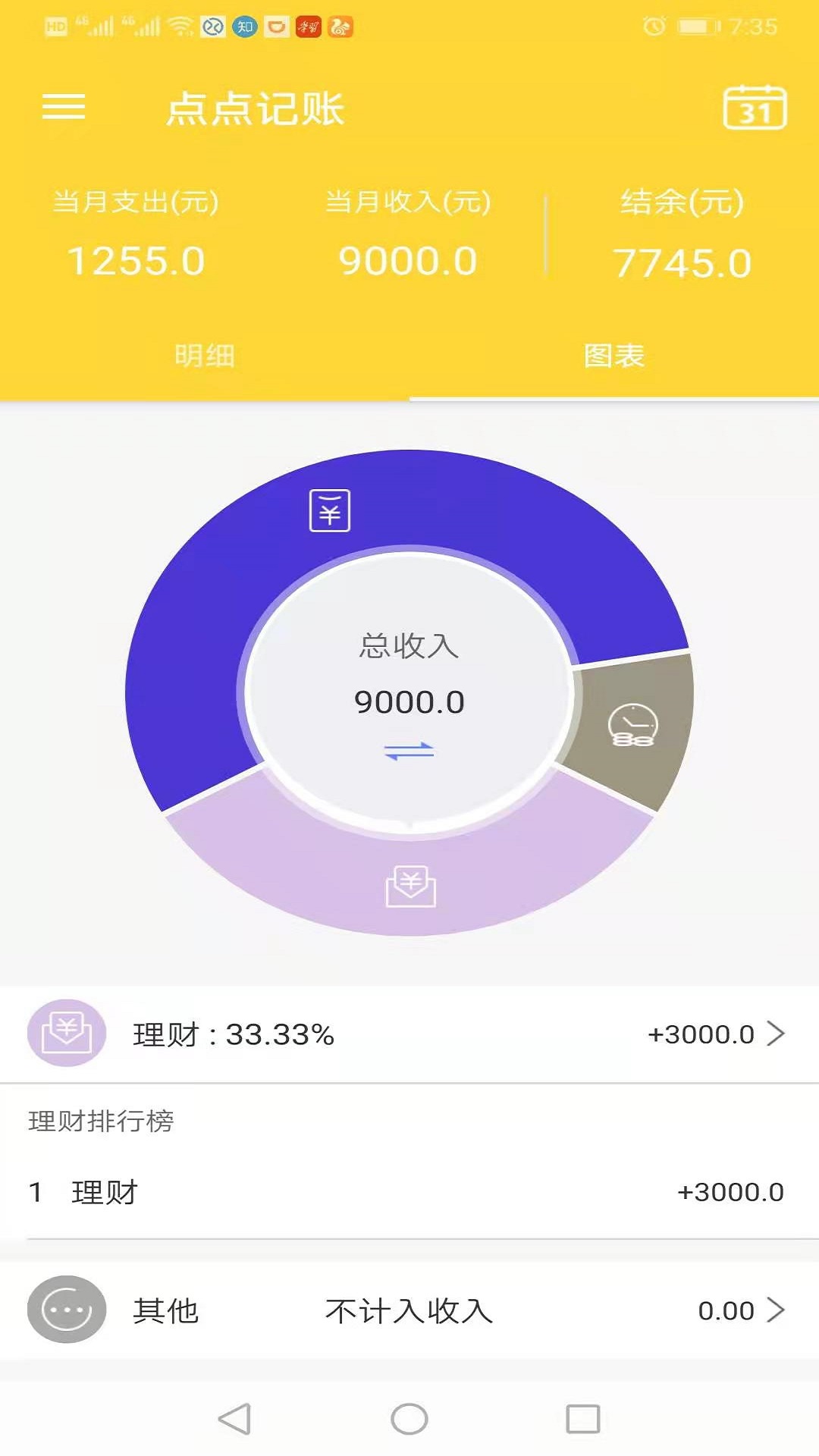Click the swap arrows to switch income/expense view
The height and width of the screenshot is (1456, 819).
(x=409, y=751)
